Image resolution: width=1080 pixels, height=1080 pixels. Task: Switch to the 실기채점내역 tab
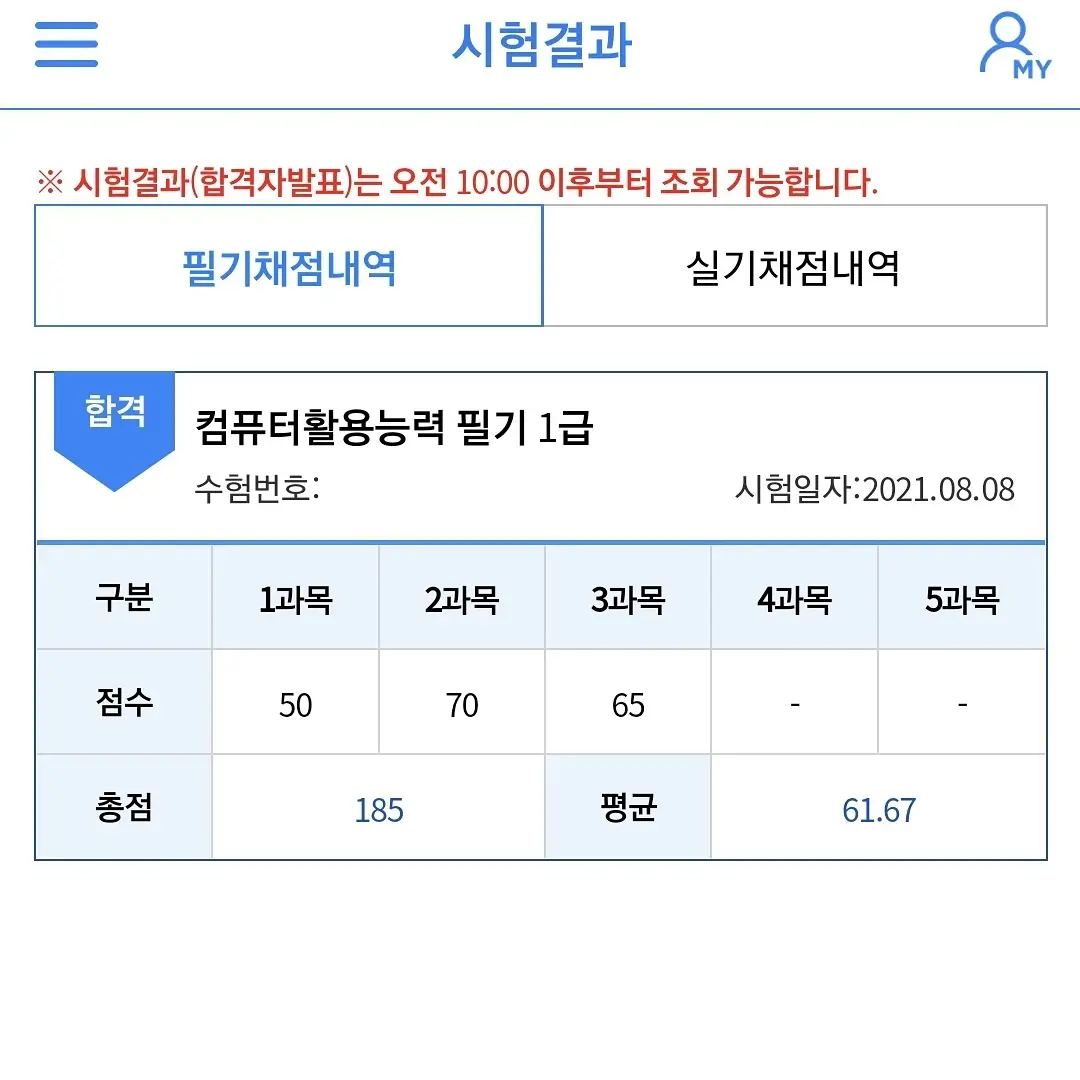[794, 267]
